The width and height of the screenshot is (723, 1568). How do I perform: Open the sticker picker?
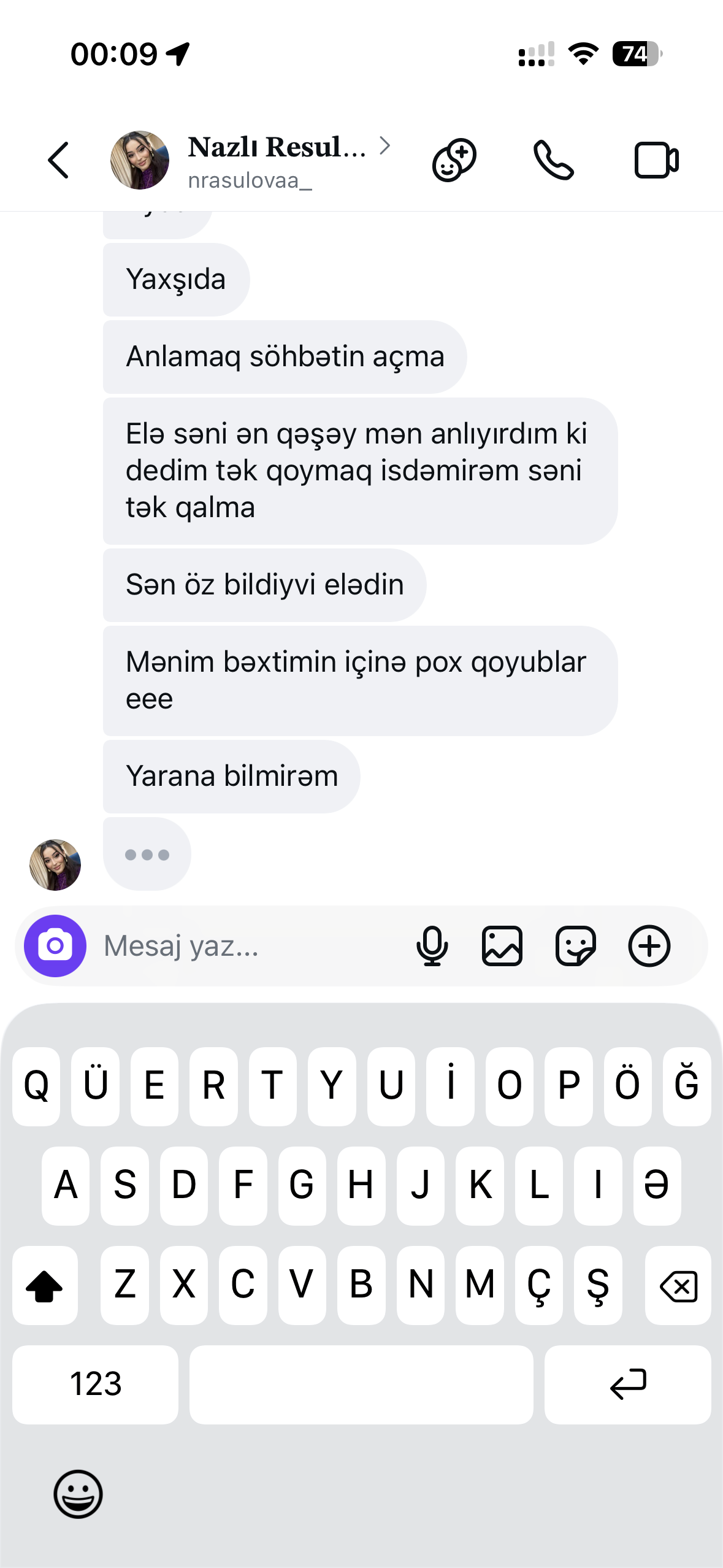click(575, 946)
